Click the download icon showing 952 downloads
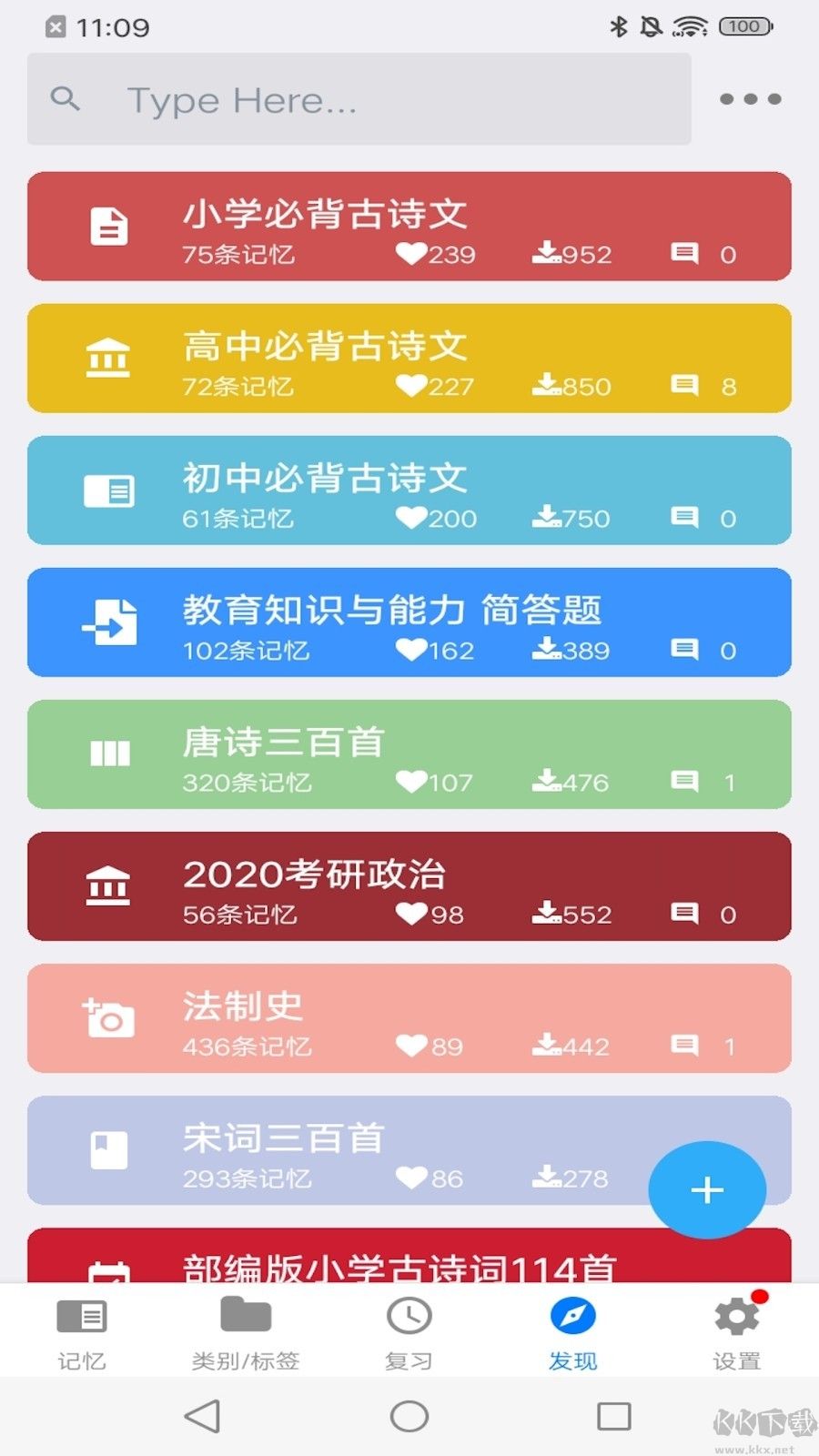The image size is (819, 1456). coord(546,255)
